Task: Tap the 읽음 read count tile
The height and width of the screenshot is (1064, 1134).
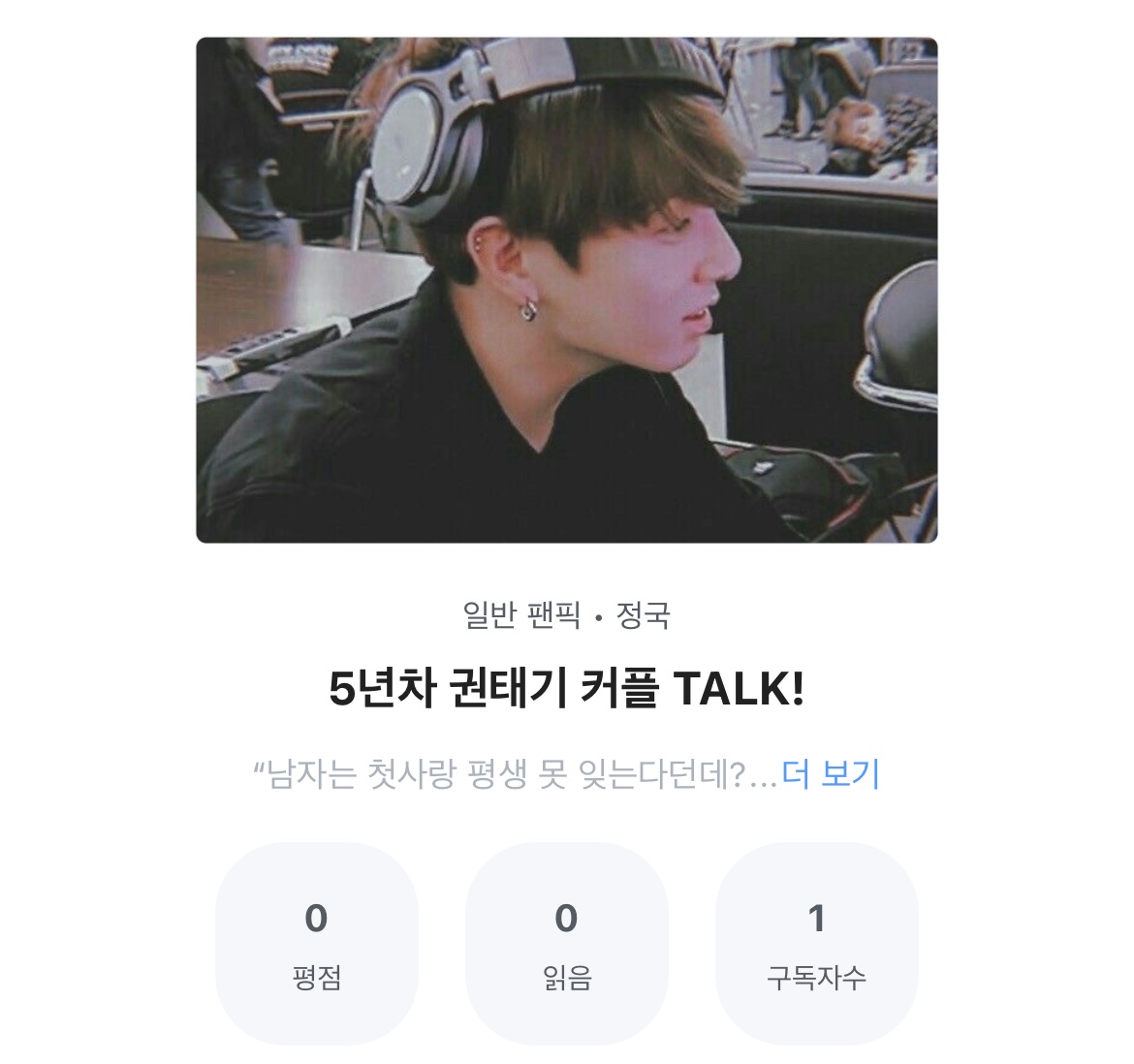Action: (x=567, y=943)
